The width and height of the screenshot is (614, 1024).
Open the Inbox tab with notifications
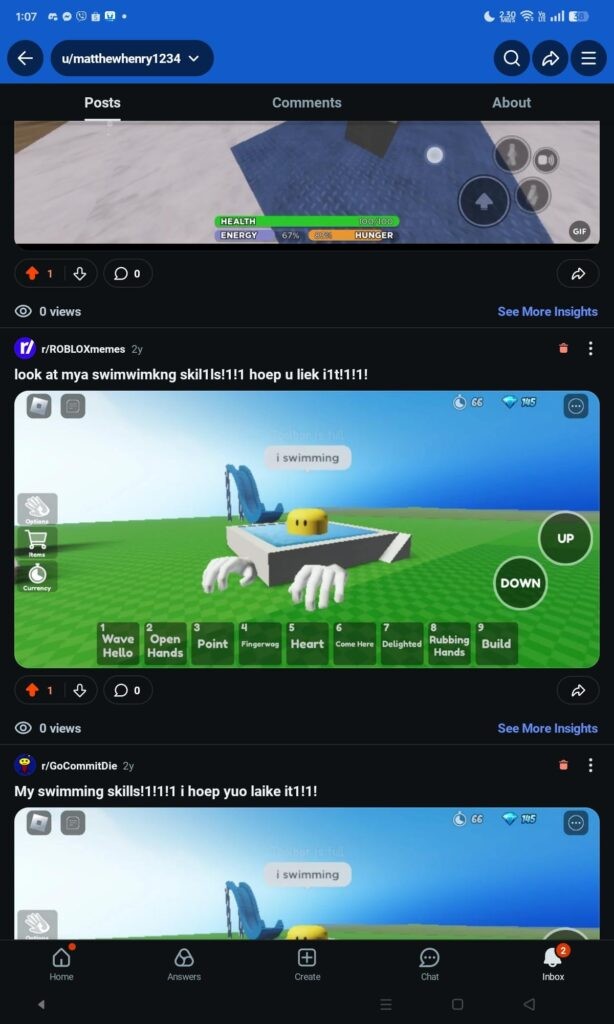[553, 964]
